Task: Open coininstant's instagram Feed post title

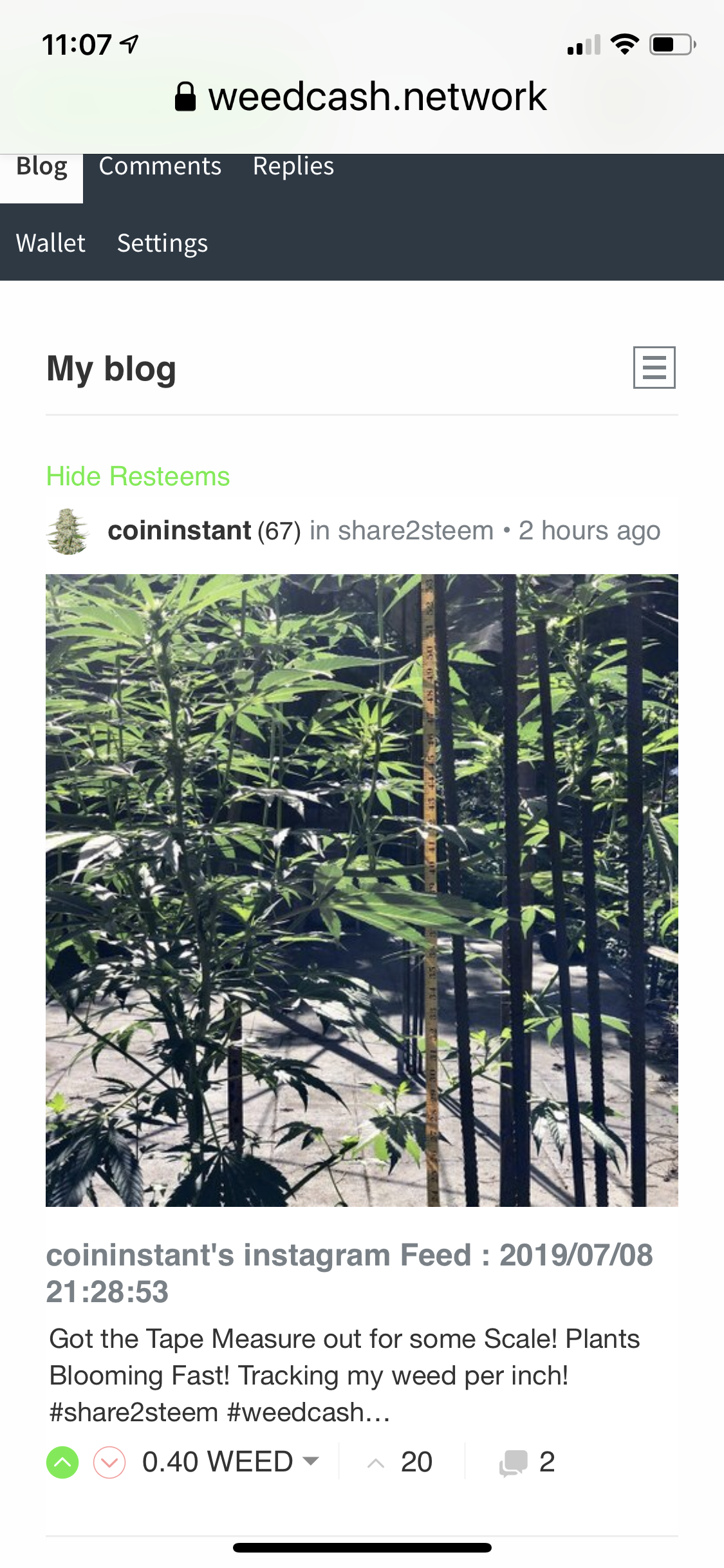Action: pyautogui.click(x=349, y=1273)
